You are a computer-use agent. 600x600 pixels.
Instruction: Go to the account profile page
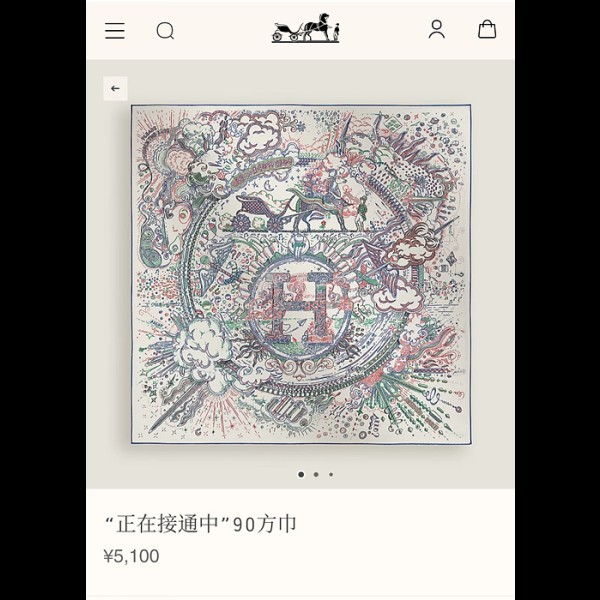[x=436, y=30]
